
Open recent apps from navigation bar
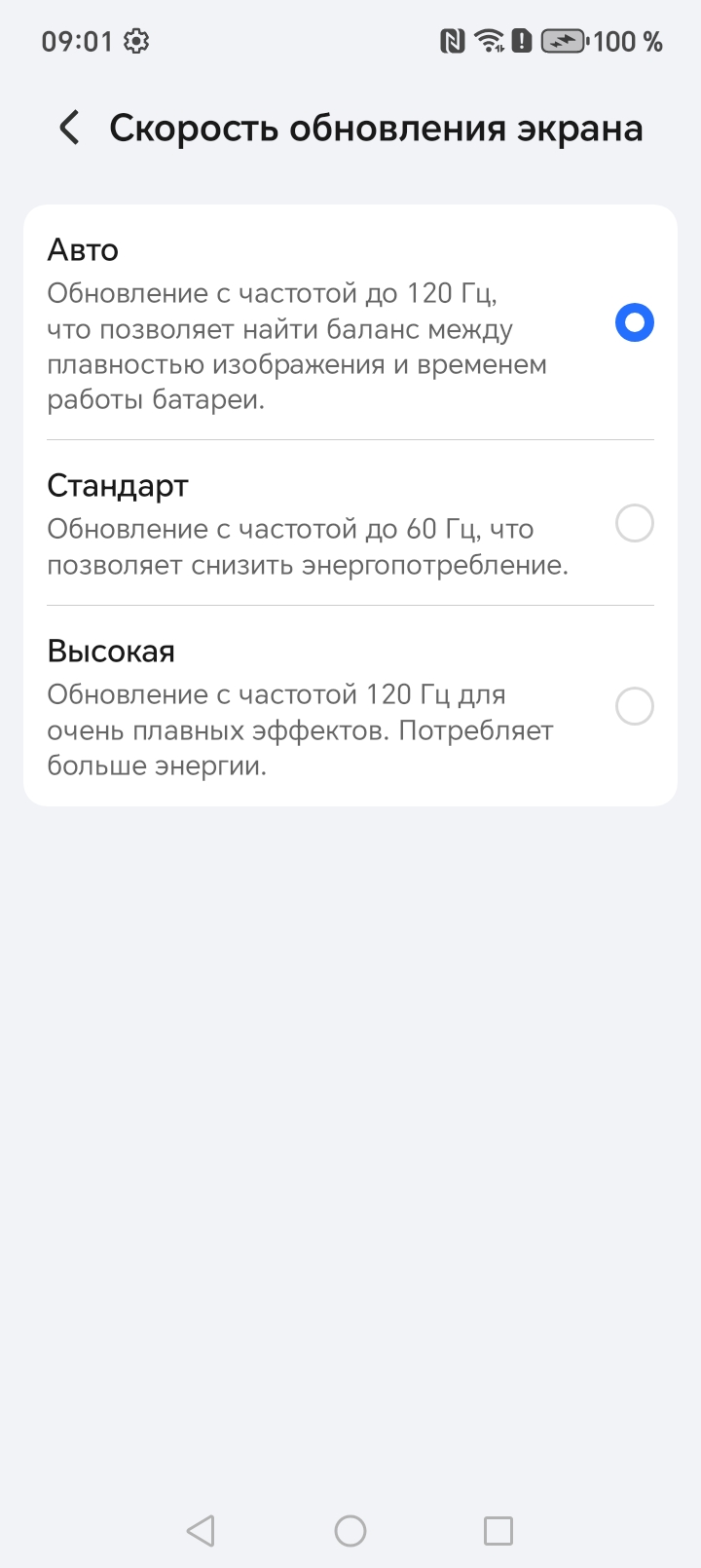tap(498, 1531)
